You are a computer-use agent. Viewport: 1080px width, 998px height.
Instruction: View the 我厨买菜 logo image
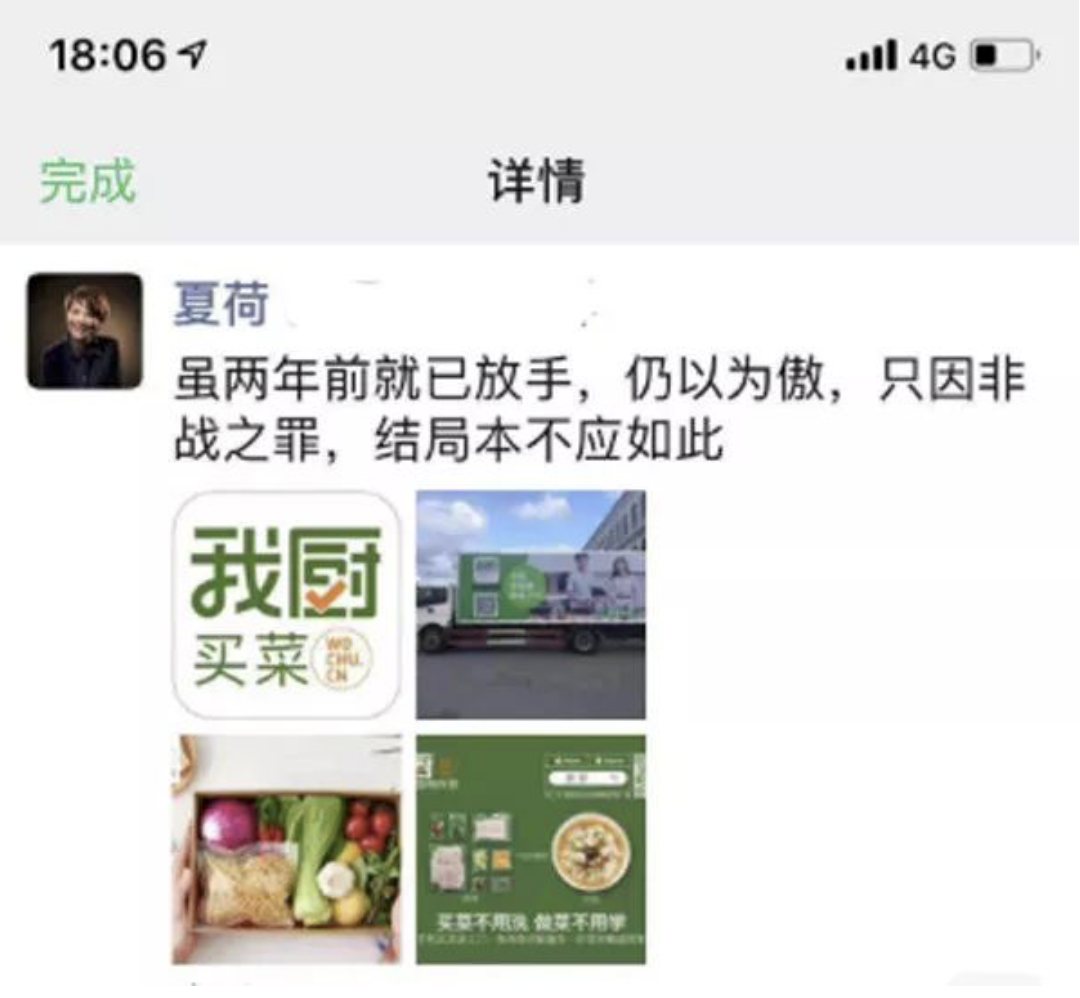coord(286,604)
